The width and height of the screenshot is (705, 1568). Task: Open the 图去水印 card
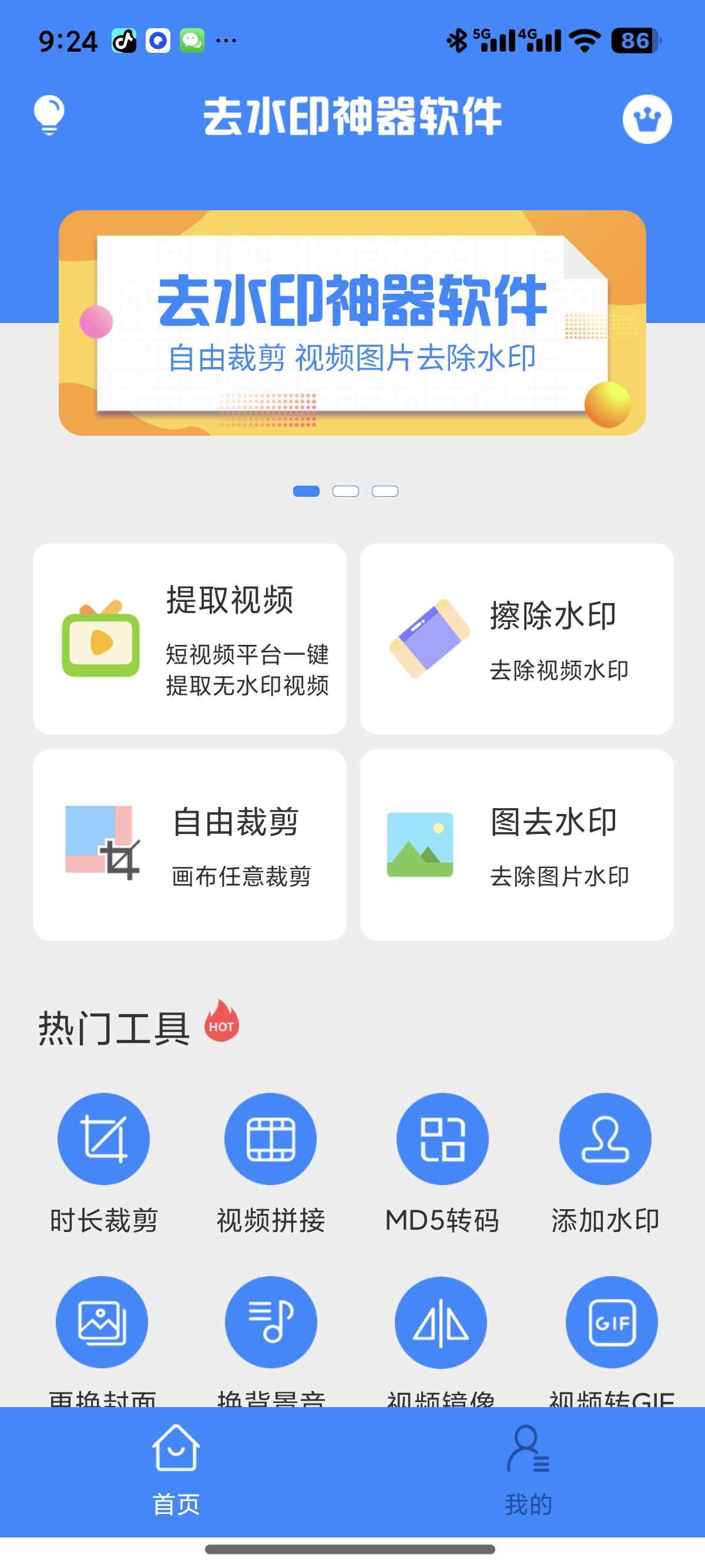[x=516, y=844]
